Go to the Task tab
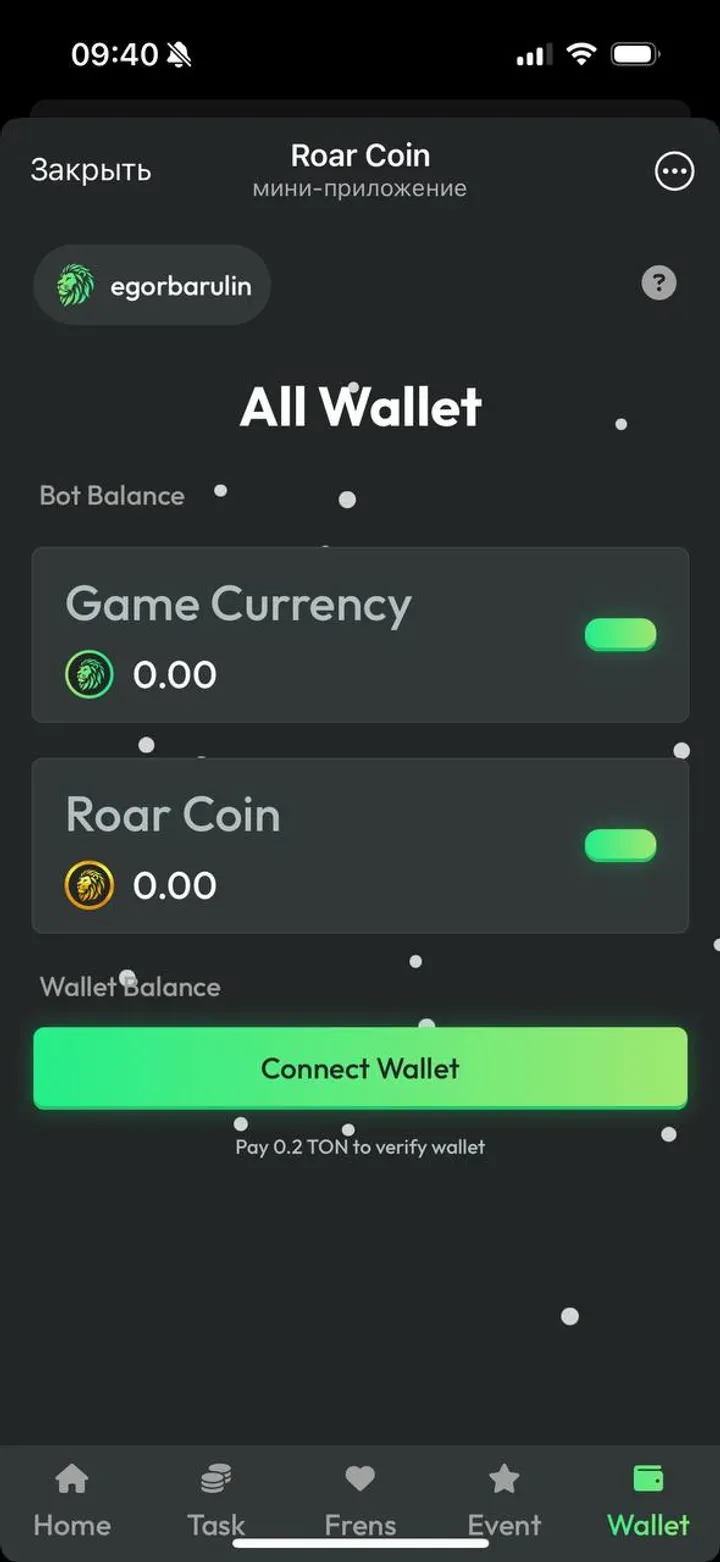 (x=216, y=1502)
